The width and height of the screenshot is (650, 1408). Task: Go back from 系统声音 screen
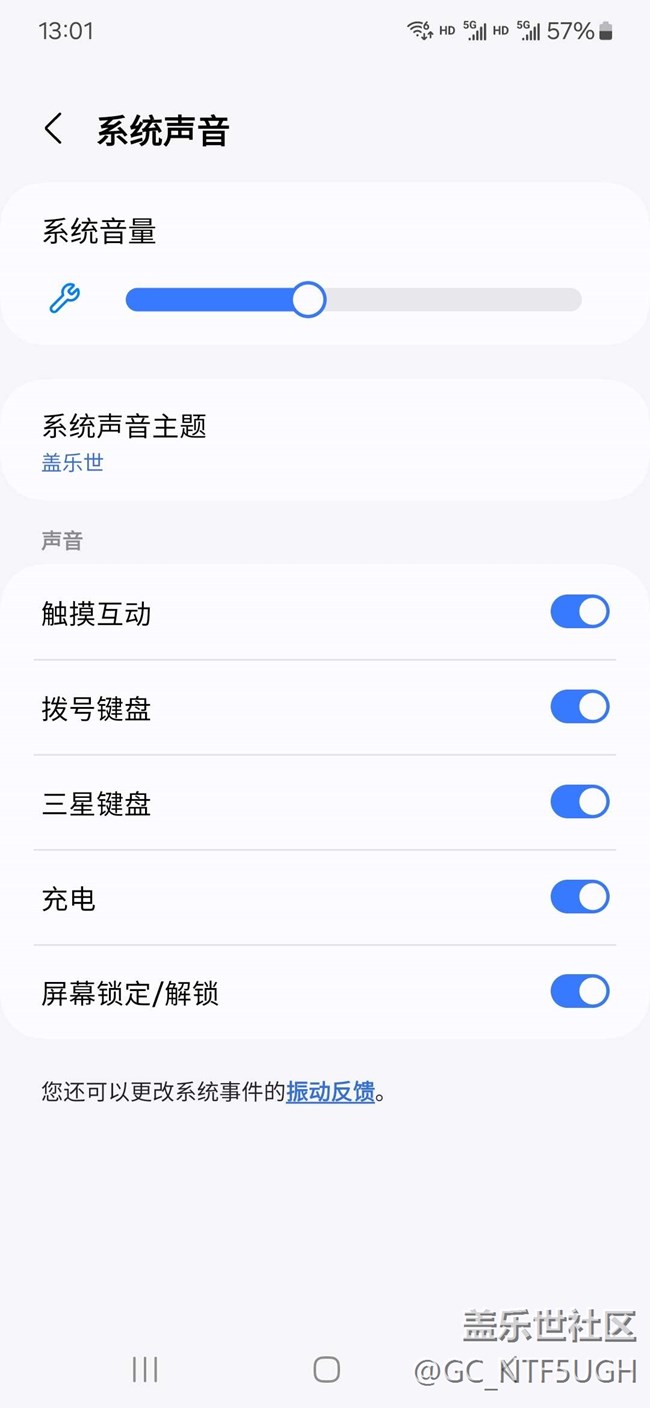coord(54,129)
